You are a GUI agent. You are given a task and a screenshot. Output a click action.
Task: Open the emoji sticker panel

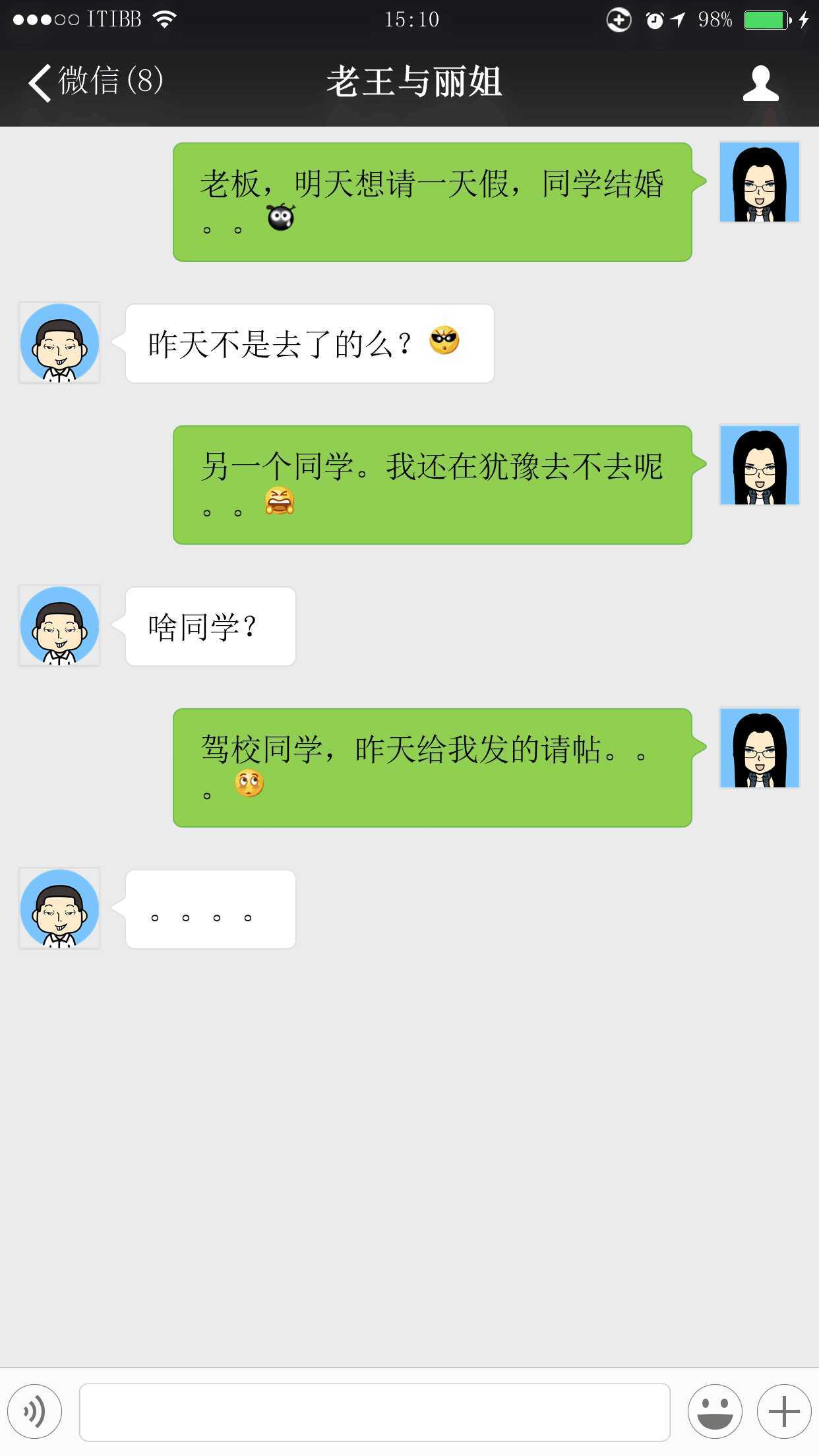(715, 1412)
